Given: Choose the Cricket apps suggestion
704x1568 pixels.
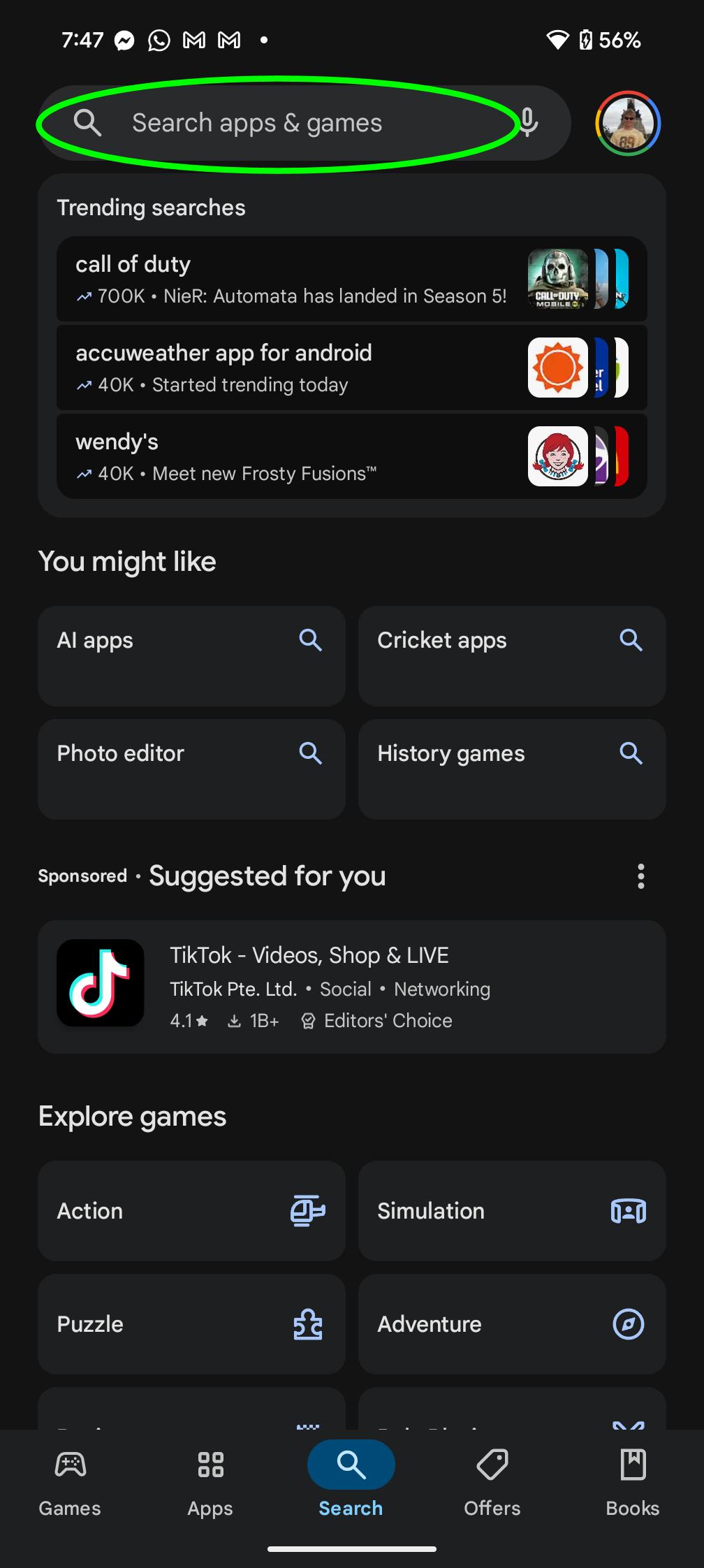Looking at the screenshot, I should [511, 655].
